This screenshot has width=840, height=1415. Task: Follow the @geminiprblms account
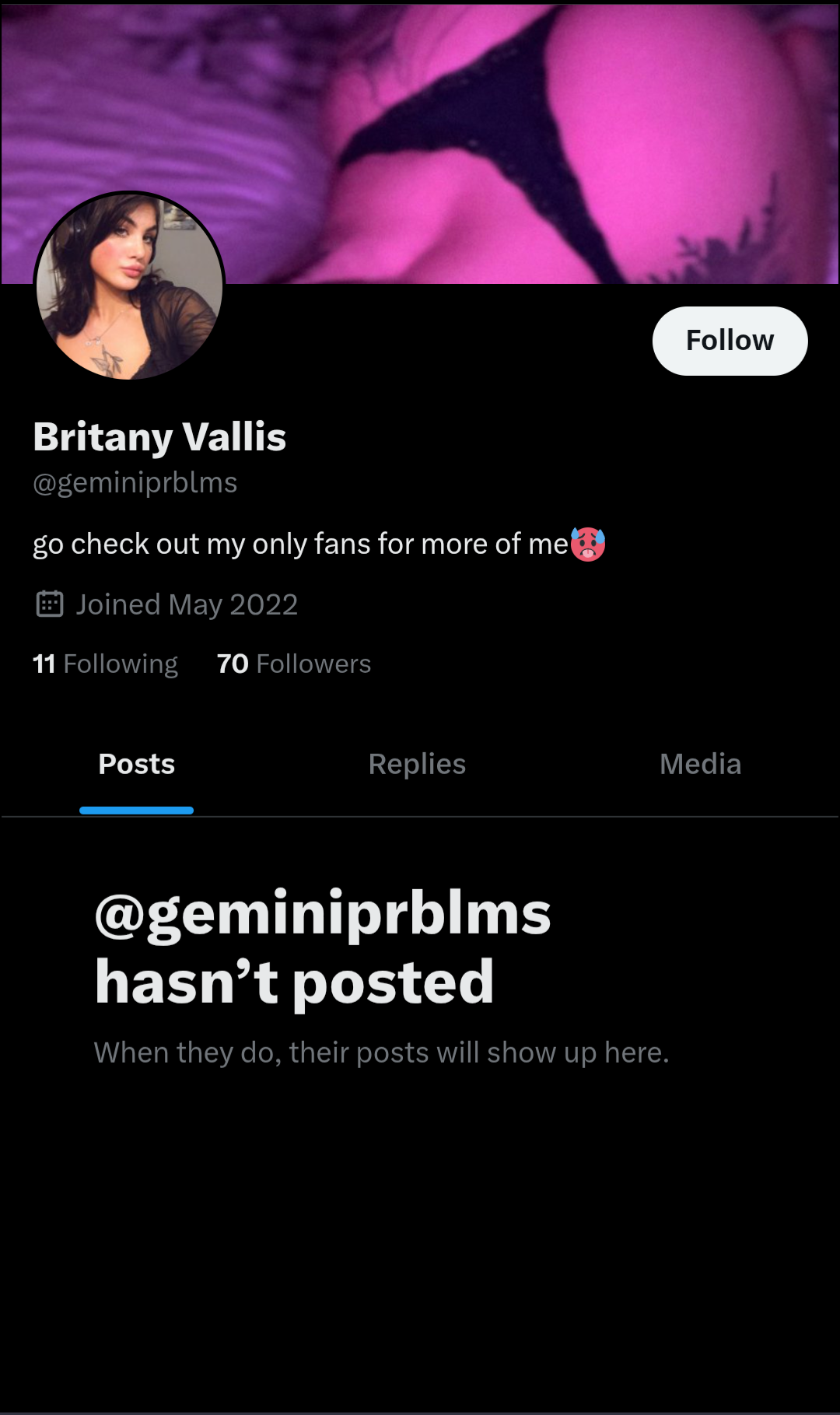coord(729,341)
